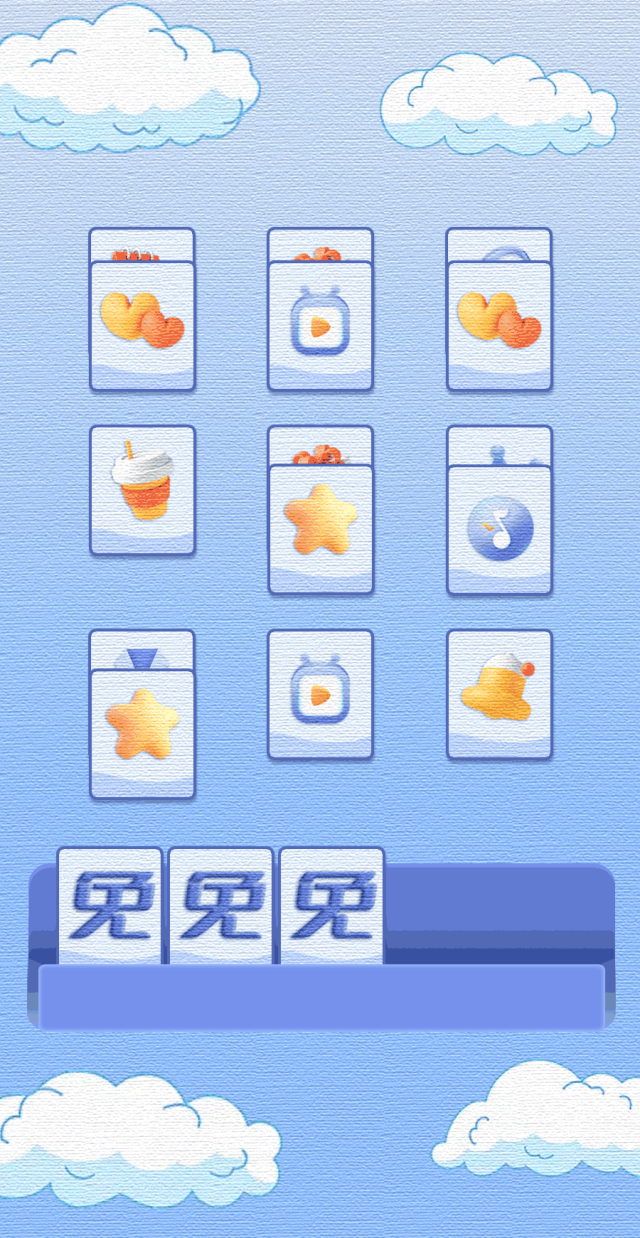Tap the iced drink cup tile
The height and width of the screenshot is (1238, 640).
click(142, 490)
